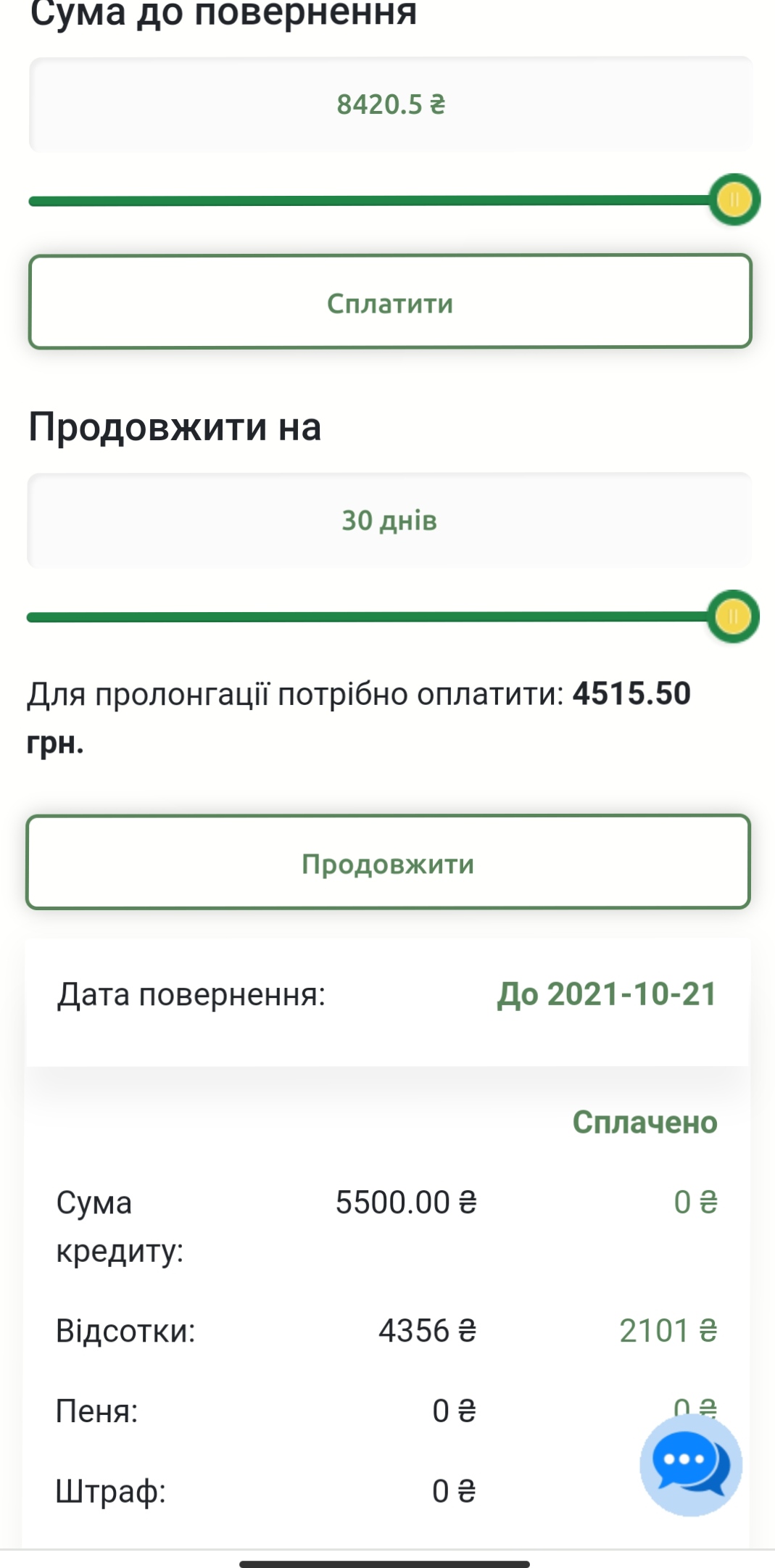775x1568 pixels.
Task: Click the Продовжити button
Action: [388, 863]
